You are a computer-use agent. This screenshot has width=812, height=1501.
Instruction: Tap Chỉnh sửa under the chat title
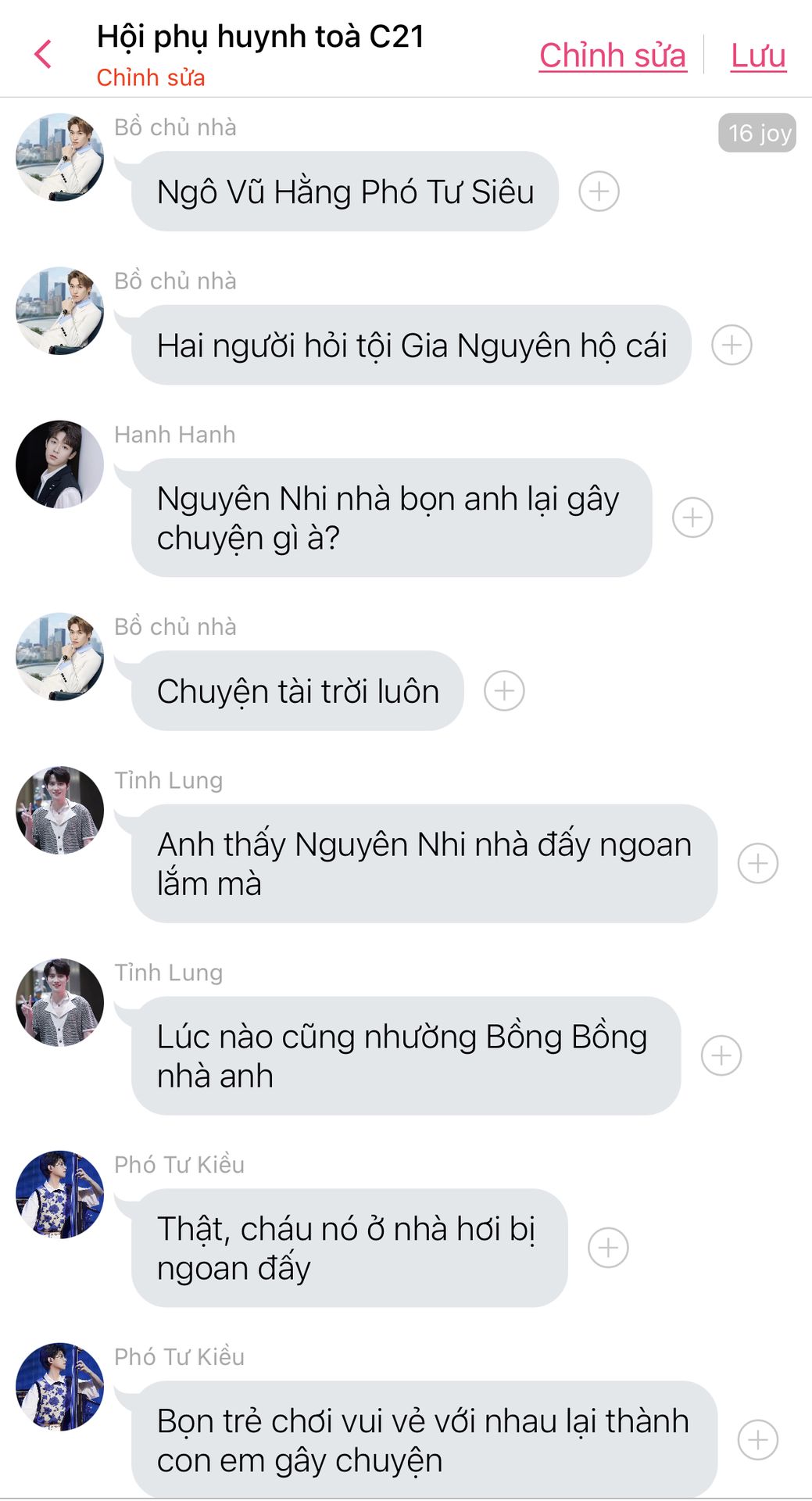(151, 78)
